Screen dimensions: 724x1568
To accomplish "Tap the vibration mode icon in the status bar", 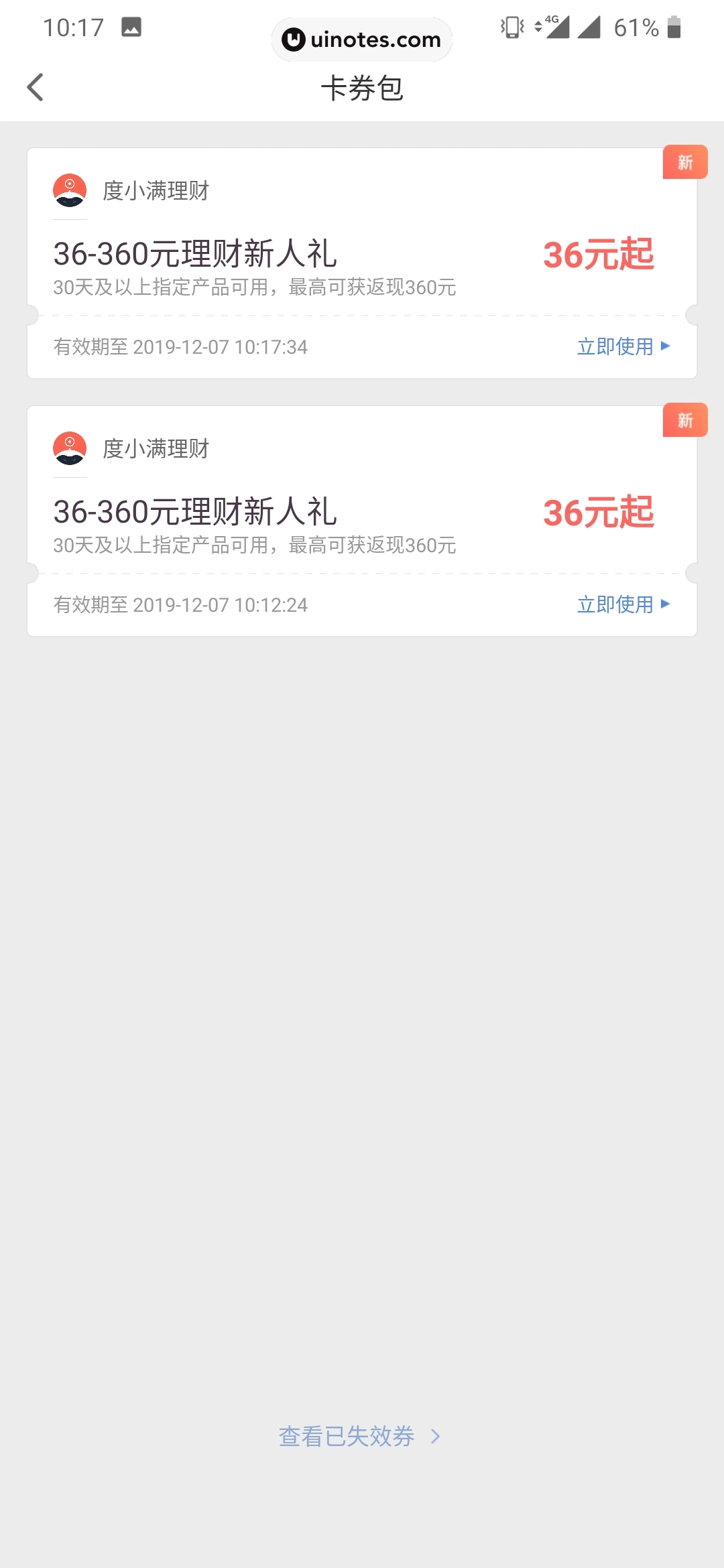I will click(x=511, y=27).
